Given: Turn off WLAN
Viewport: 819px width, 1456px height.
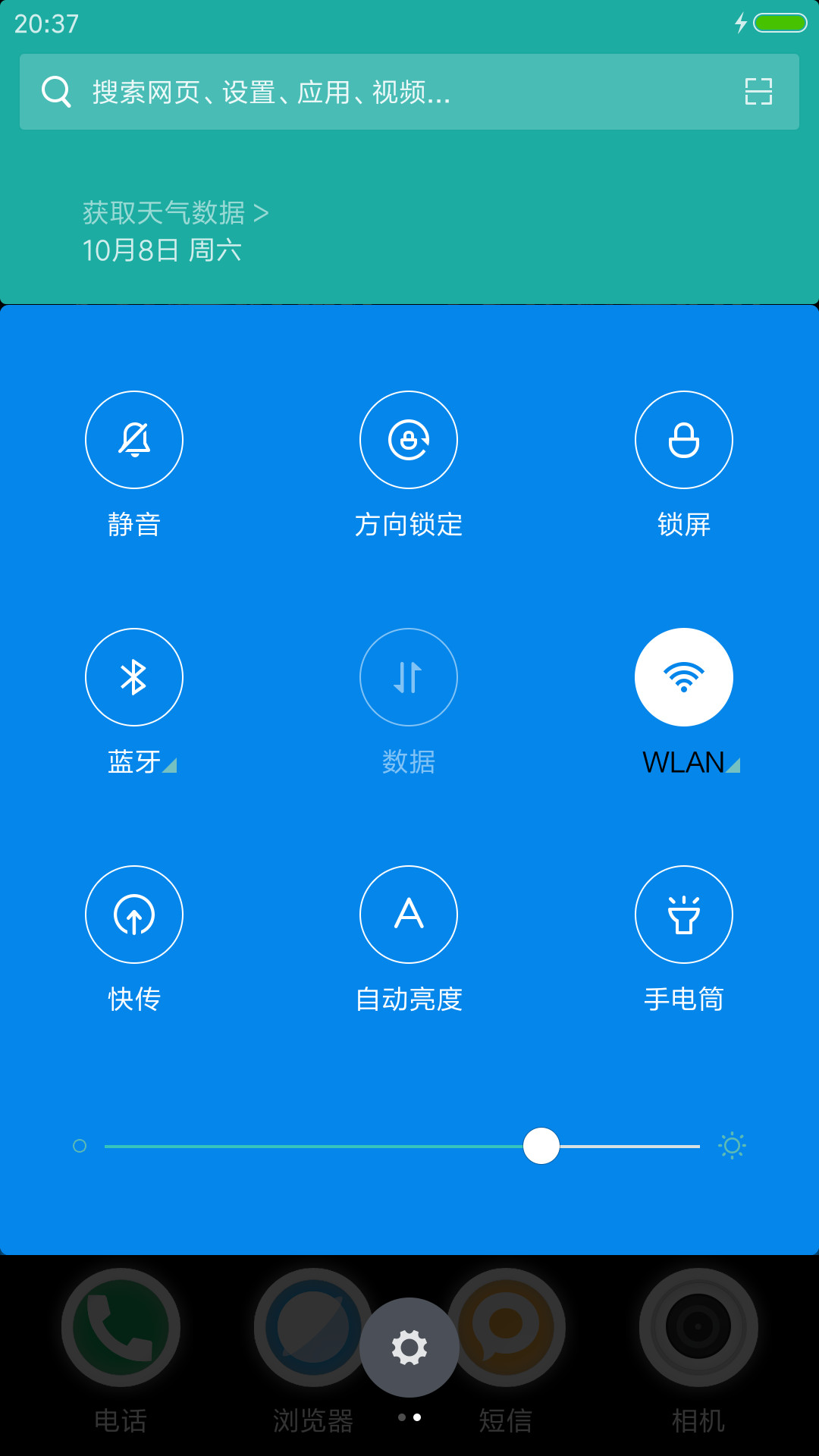Looking at the screenshot, I should click(684, 677).
